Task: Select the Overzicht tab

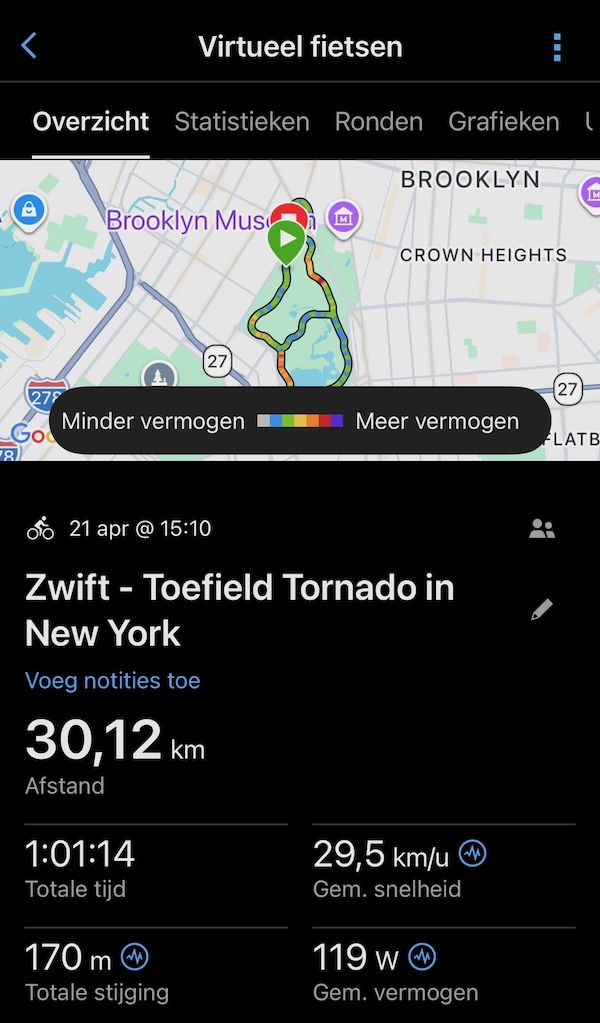Action: point(91,122)
